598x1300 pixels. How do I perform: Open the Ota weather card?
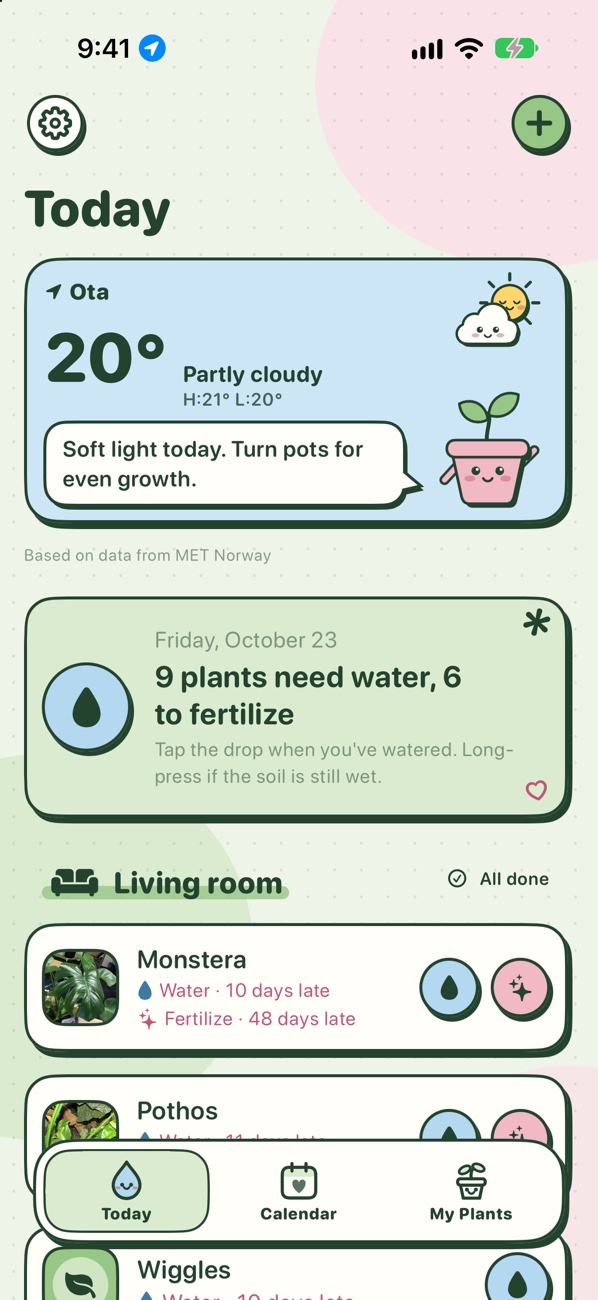coord(297,392)
